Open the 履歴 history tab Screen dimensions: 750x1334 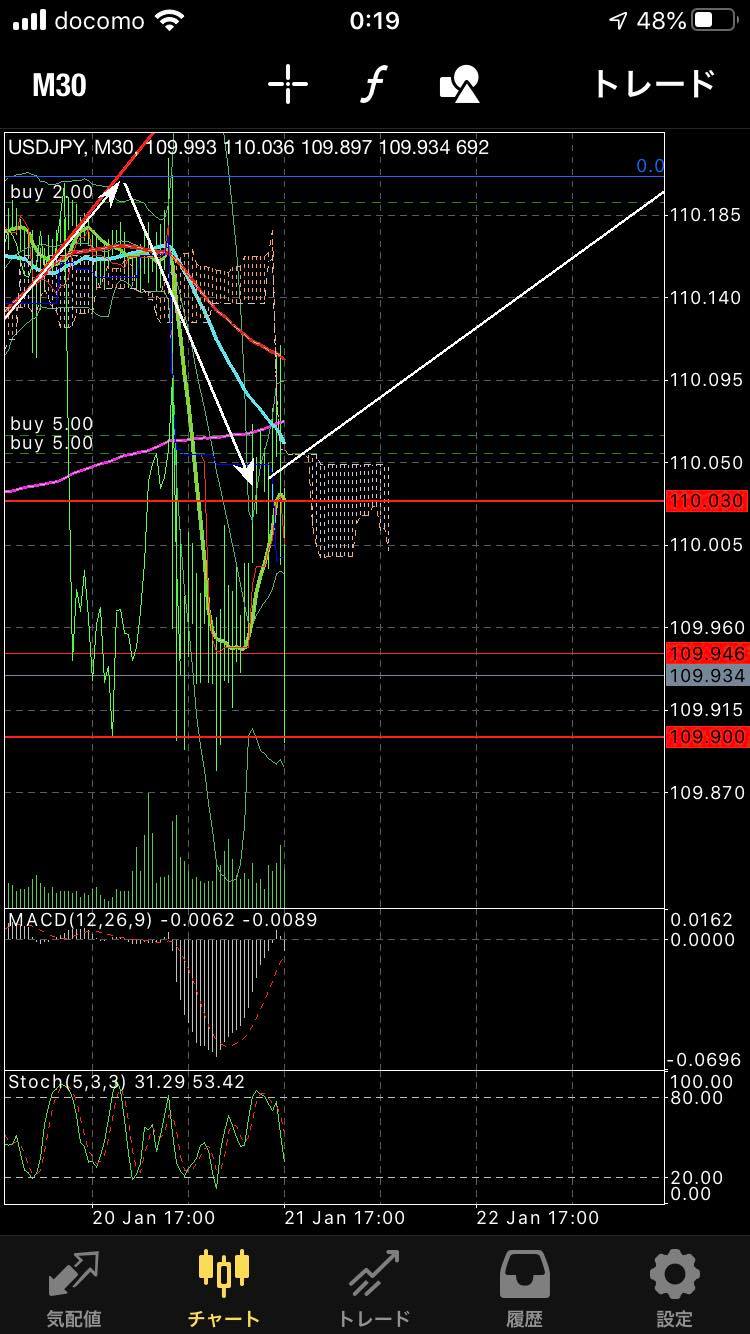click(x=524, y=1288)
